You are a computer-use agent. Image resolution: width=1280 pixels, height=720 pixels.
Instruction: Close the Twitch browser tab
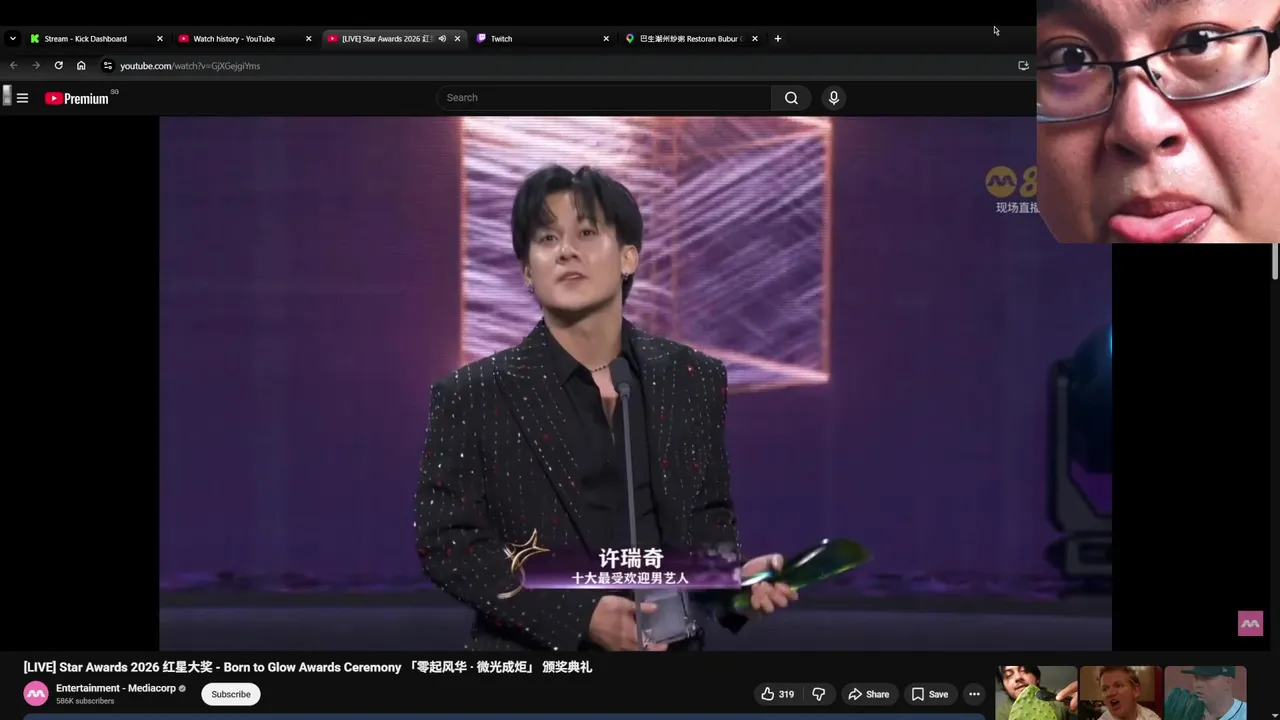coord(606,39)
